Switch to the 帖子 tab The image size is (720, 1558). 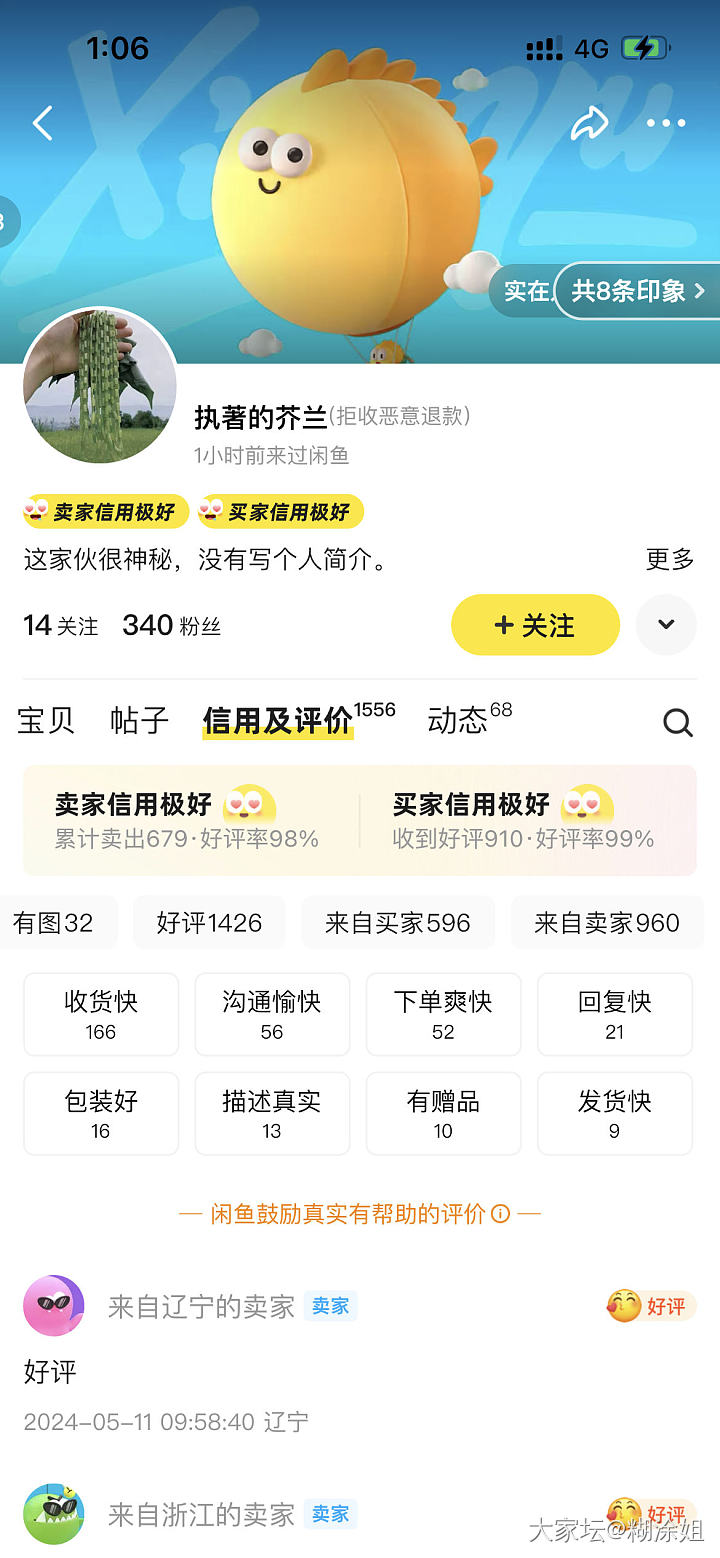coord(139,721)
